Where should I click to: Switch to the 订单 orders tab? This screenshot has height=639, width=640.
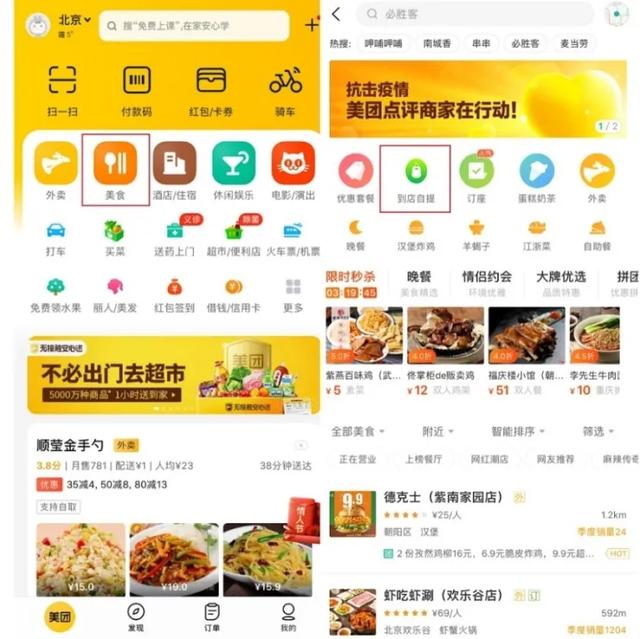coord(212,616)
